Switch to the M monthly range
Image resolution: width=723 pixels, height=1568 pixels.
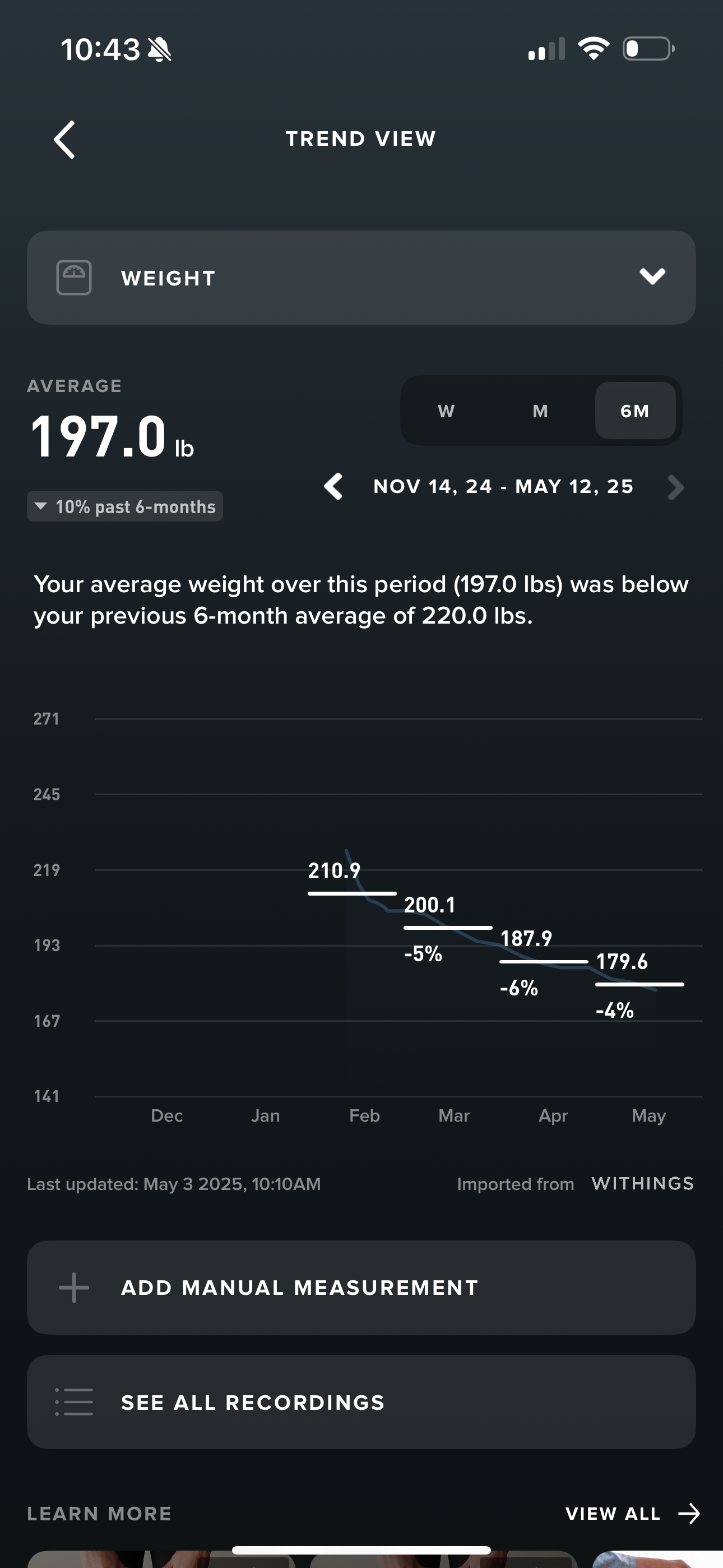coord(540,412)
